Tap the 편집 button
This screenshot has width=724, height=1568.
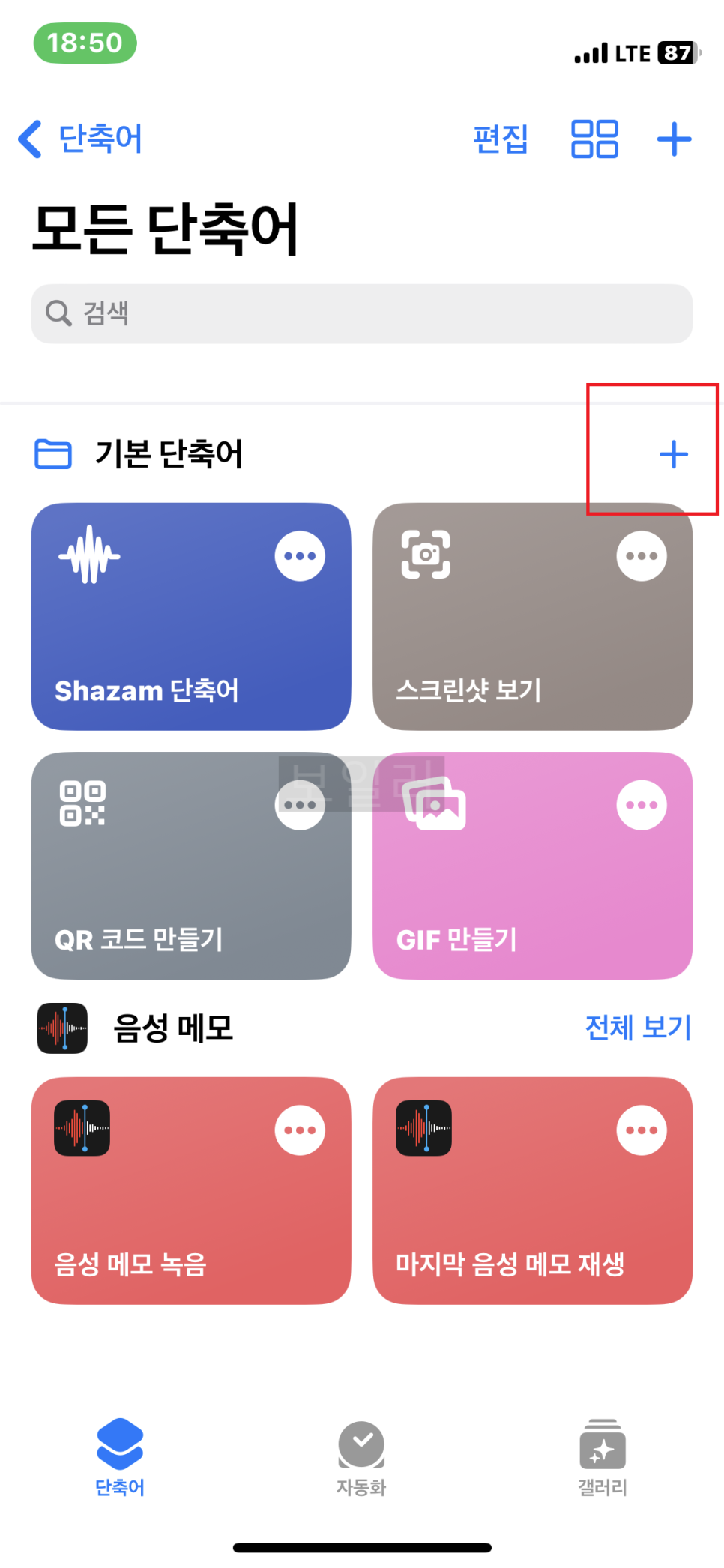501,139
